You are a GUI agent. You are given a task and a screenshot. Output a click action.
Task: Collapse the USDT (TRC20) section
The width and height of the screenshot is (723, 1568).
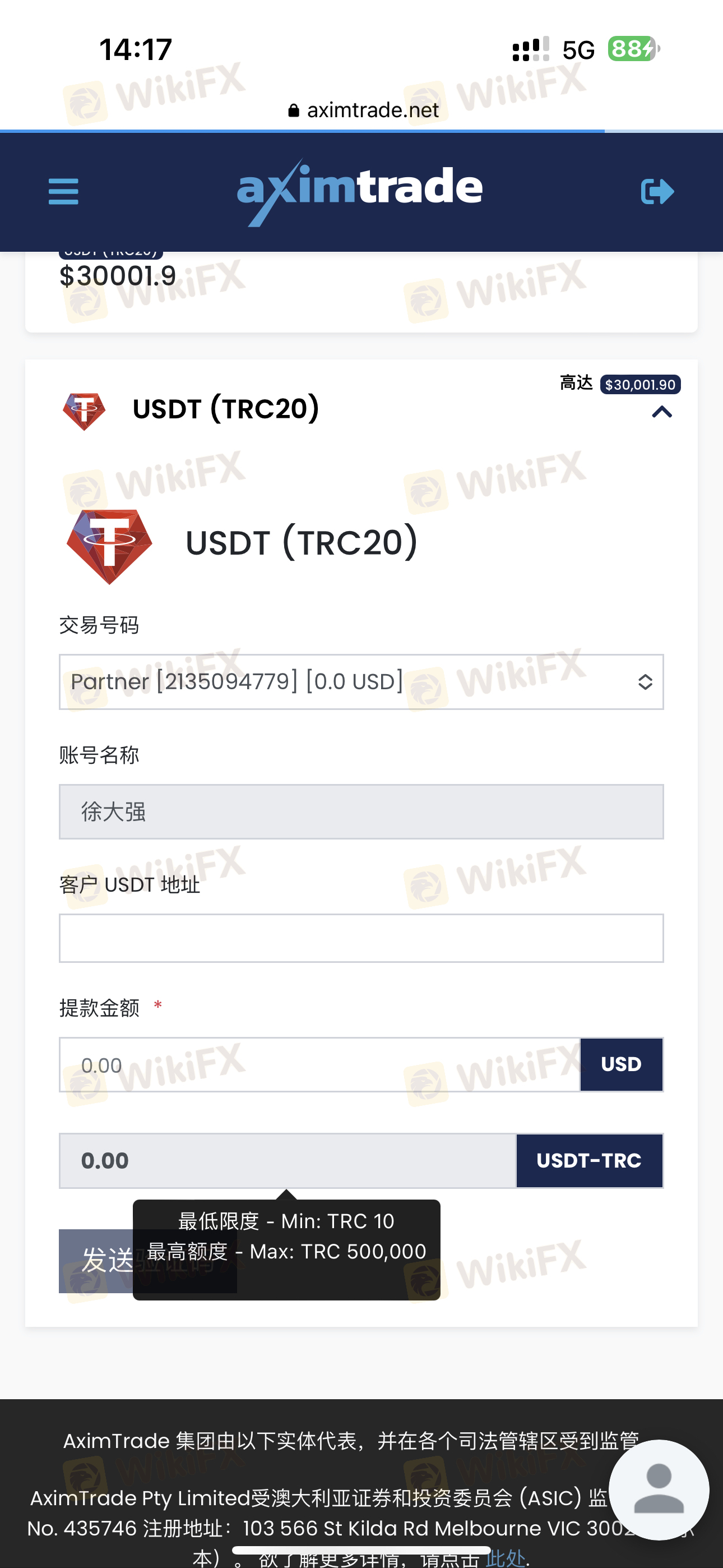661,412
